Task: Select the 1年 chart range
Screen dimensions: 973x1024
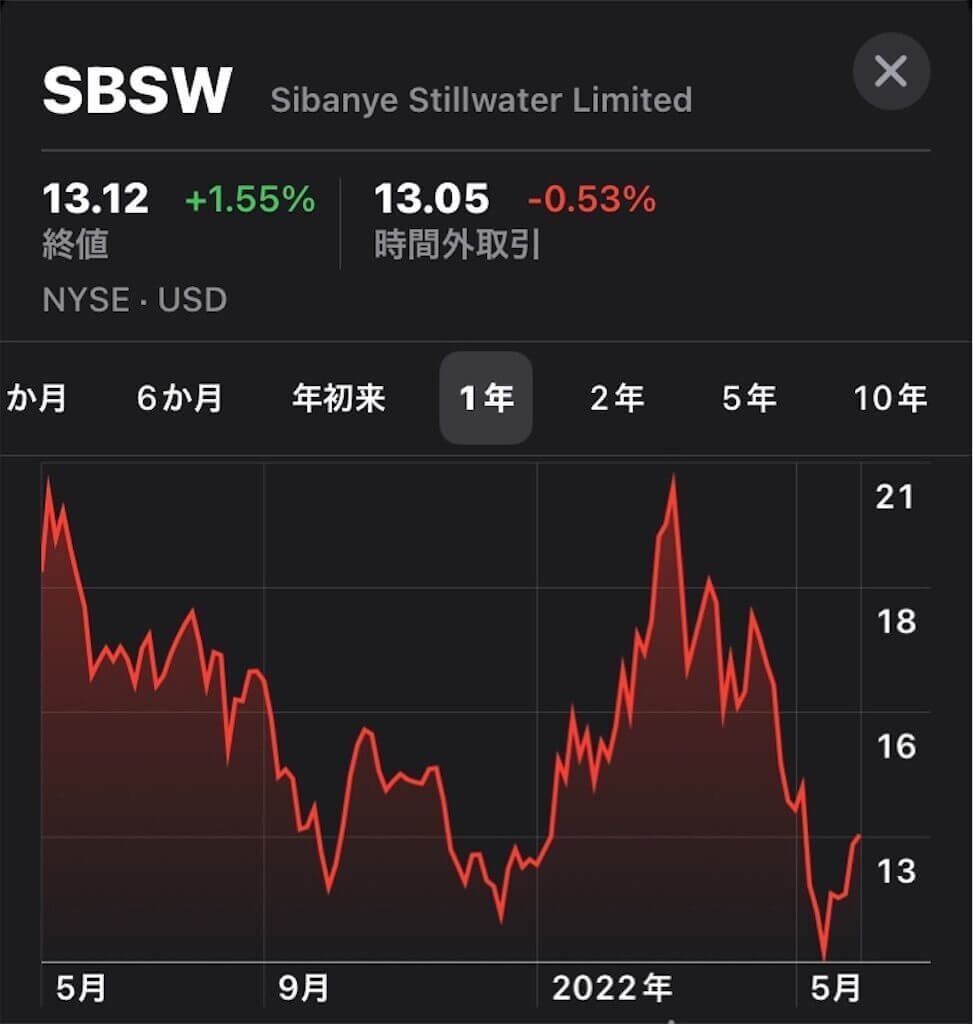Action: point(486,398)
